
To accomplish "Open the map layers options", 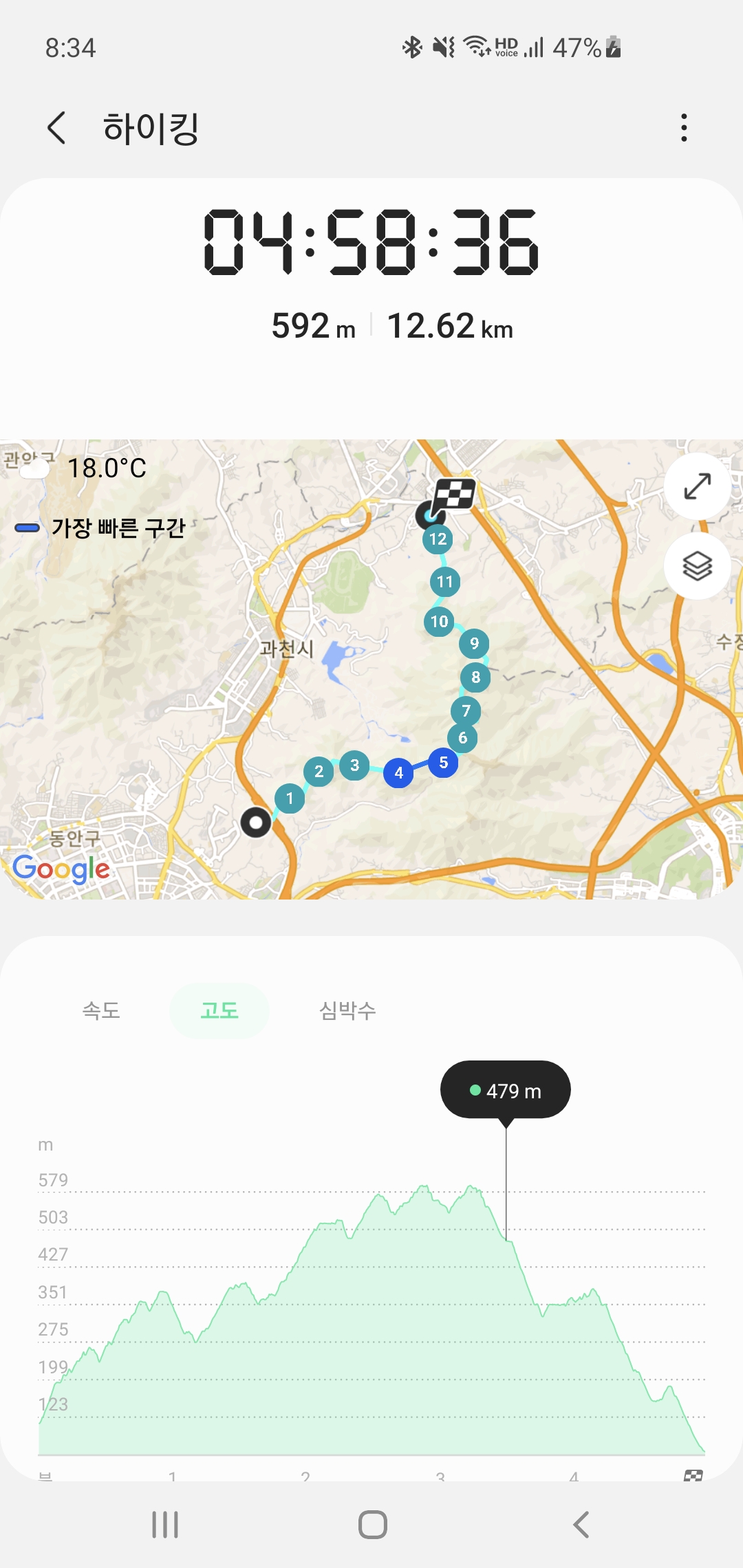I will point(697,566).
